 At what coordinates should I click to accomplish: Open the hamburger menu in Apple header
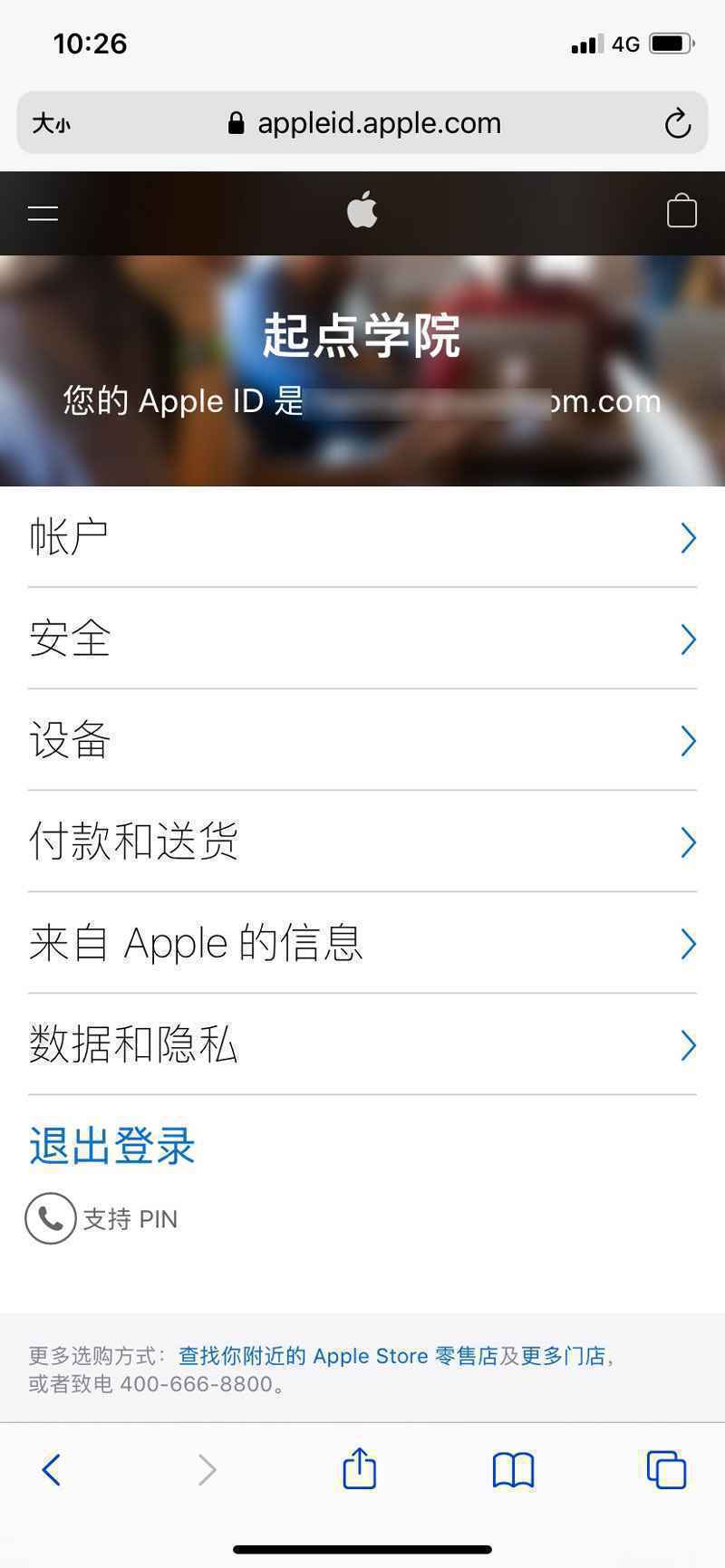click(43, 213)
